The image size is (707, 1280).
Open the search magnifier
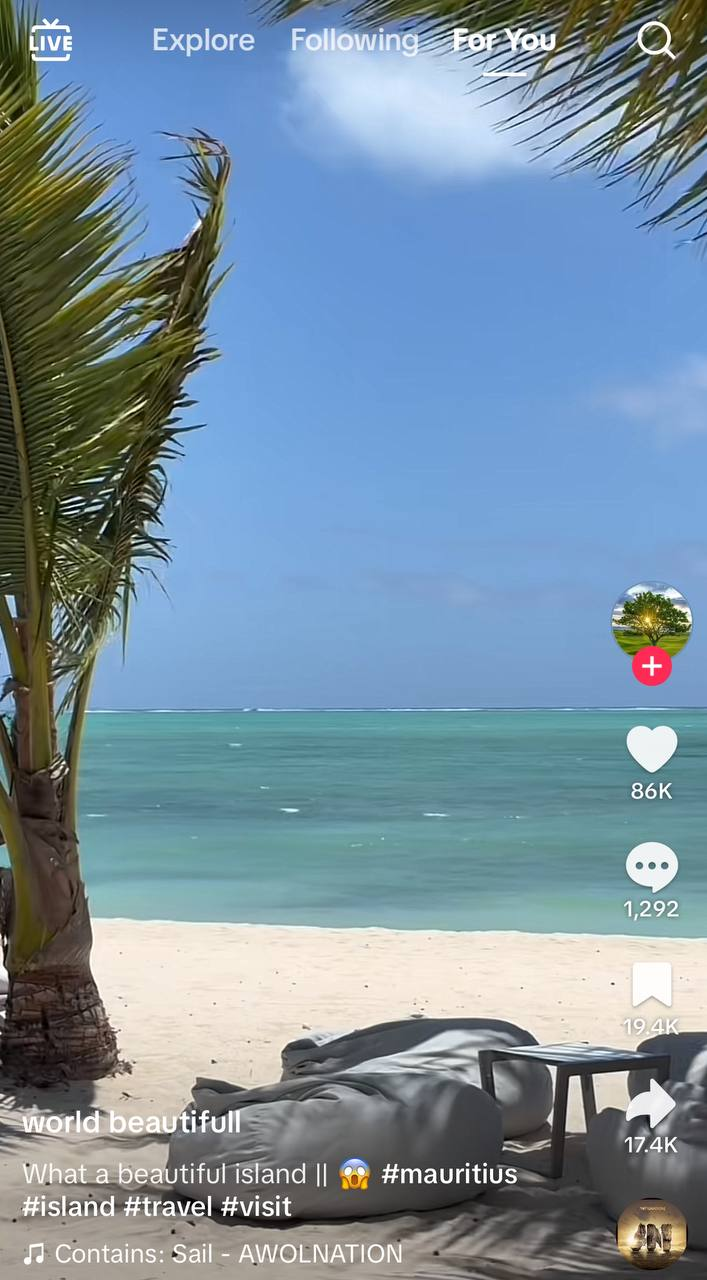click(x=656, y=40)
